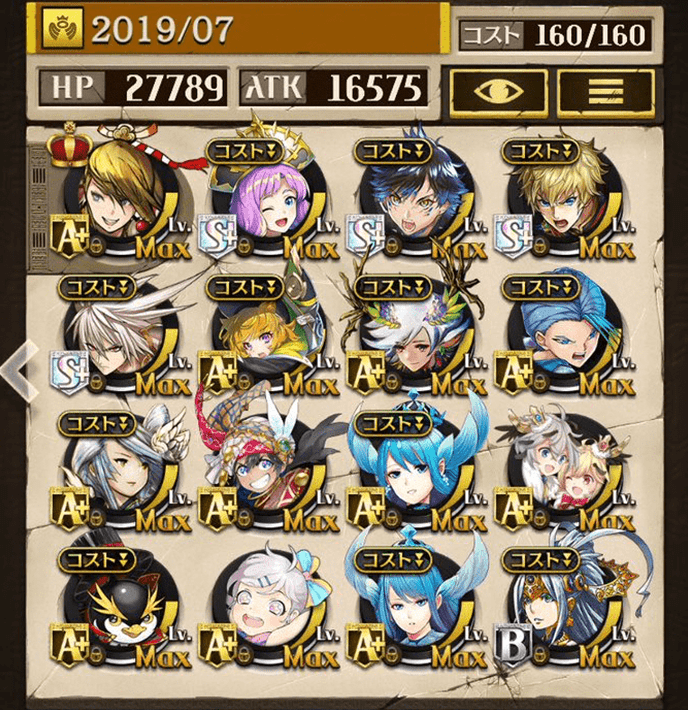The image size is (688, 710).
Task: Go to the previous deck with left arrow
Action: click(18, 367)
